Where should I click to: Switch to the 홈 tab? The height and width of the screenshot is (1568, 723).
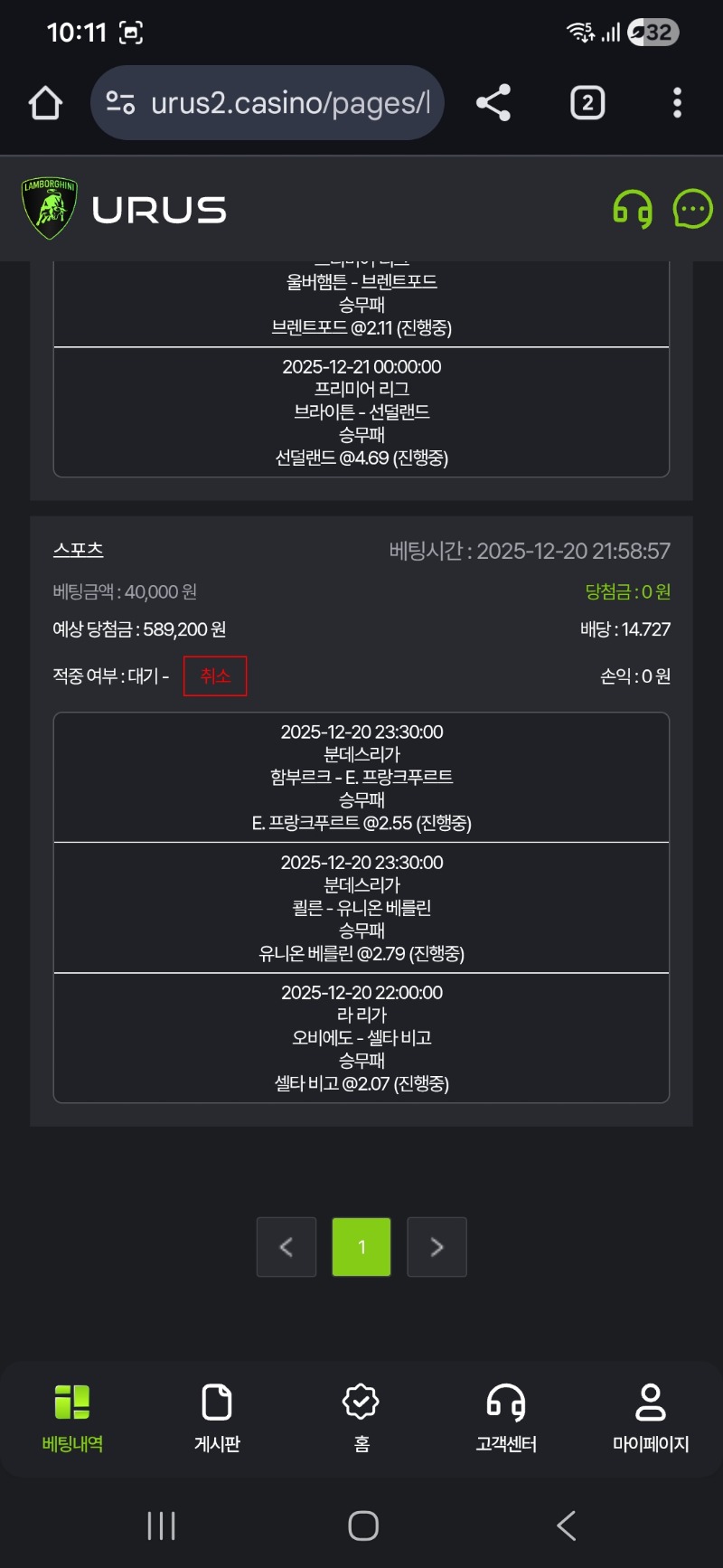point(361,1418)
